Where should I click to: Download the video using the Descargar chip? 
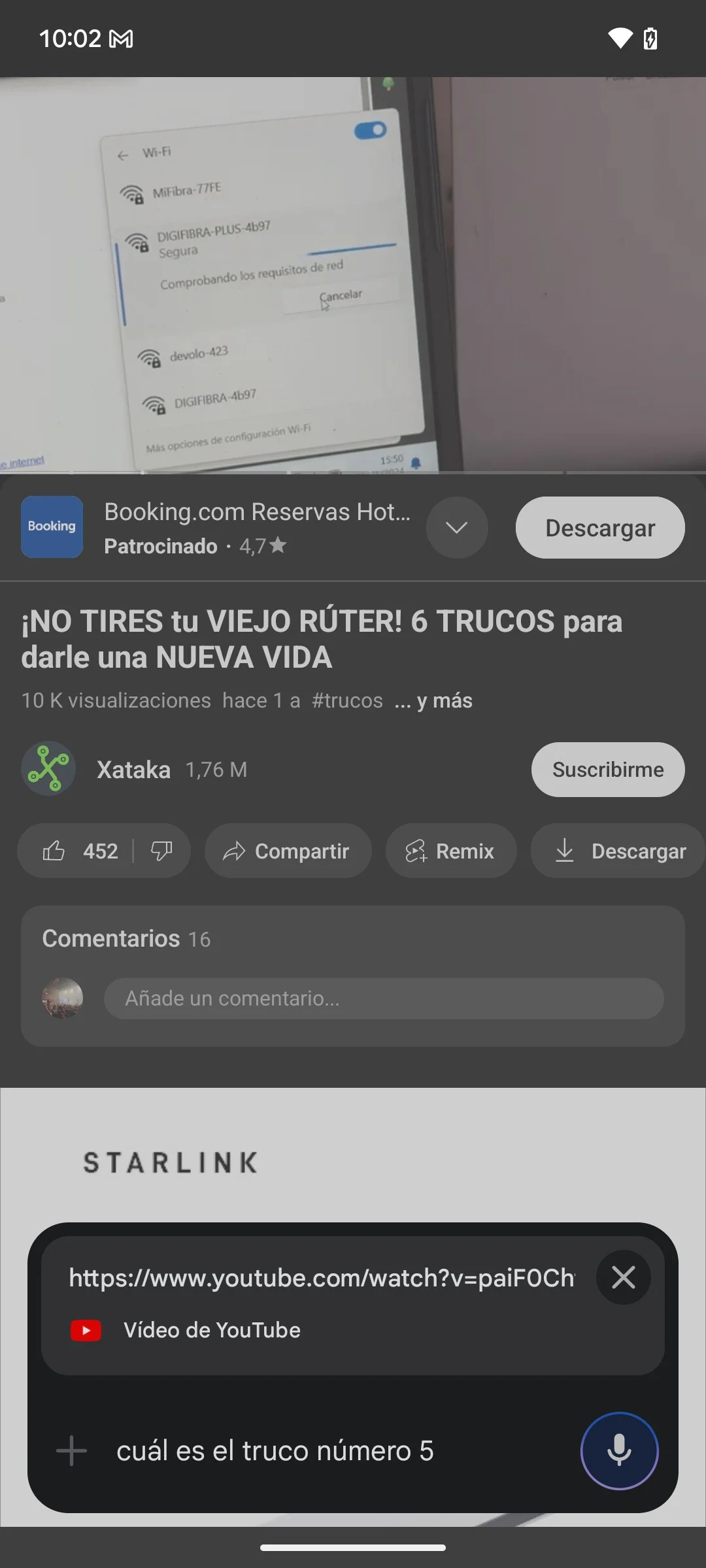(619, 851)
